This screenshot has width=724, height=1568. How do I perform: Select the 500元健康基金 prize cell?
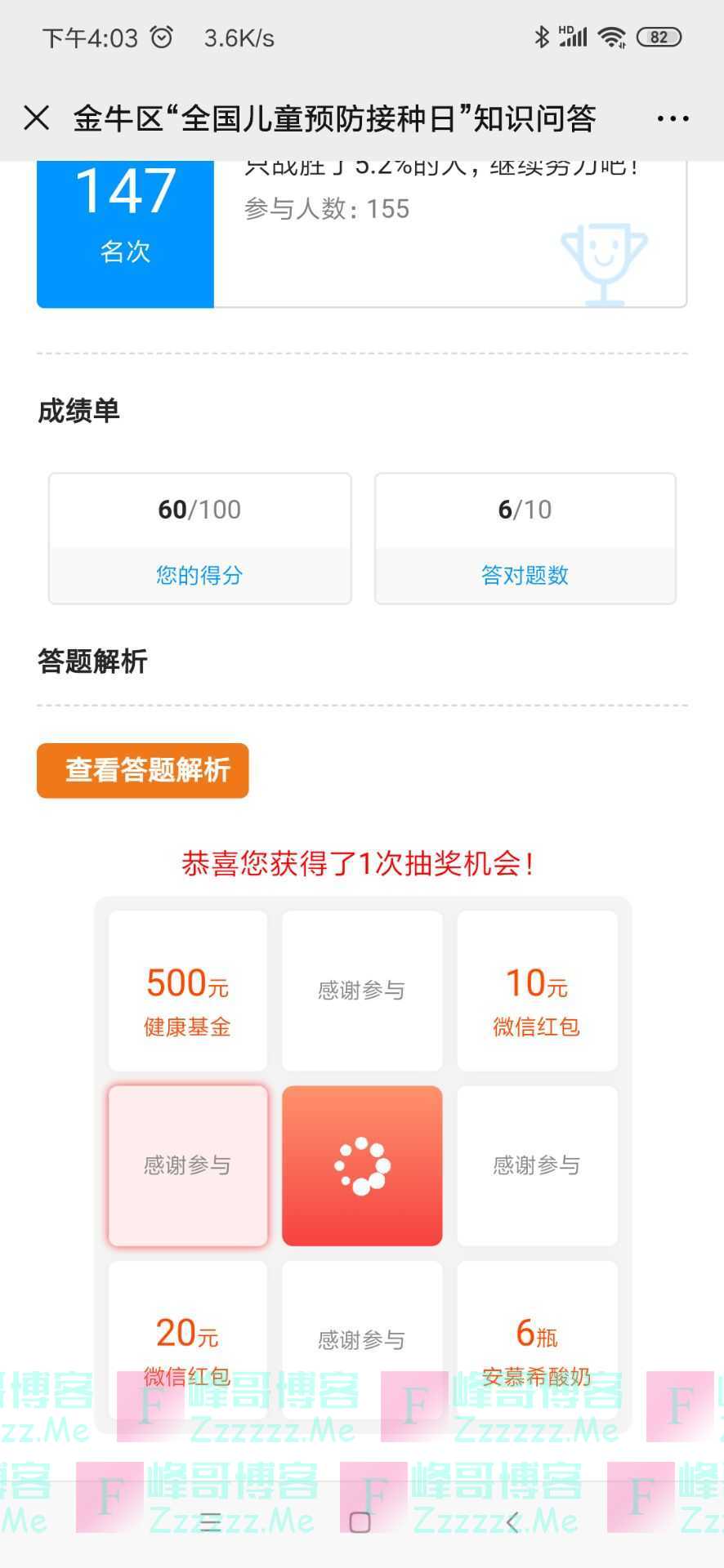pos(186,990)
